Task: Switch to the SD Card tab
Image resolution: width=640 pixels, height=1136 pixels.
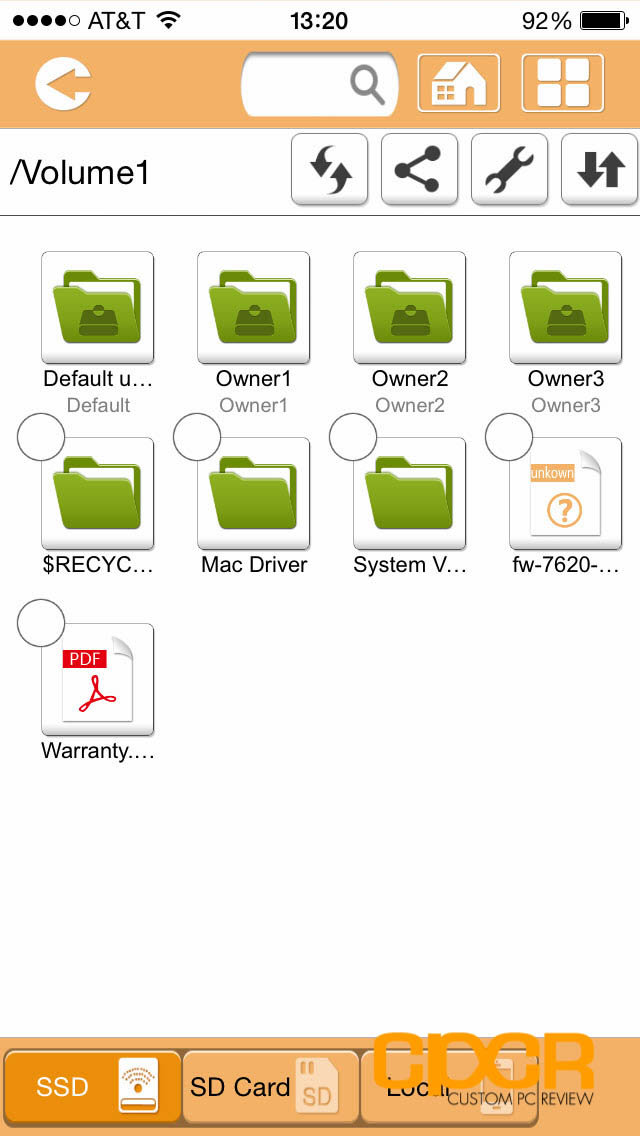Action: (270, 1086)
